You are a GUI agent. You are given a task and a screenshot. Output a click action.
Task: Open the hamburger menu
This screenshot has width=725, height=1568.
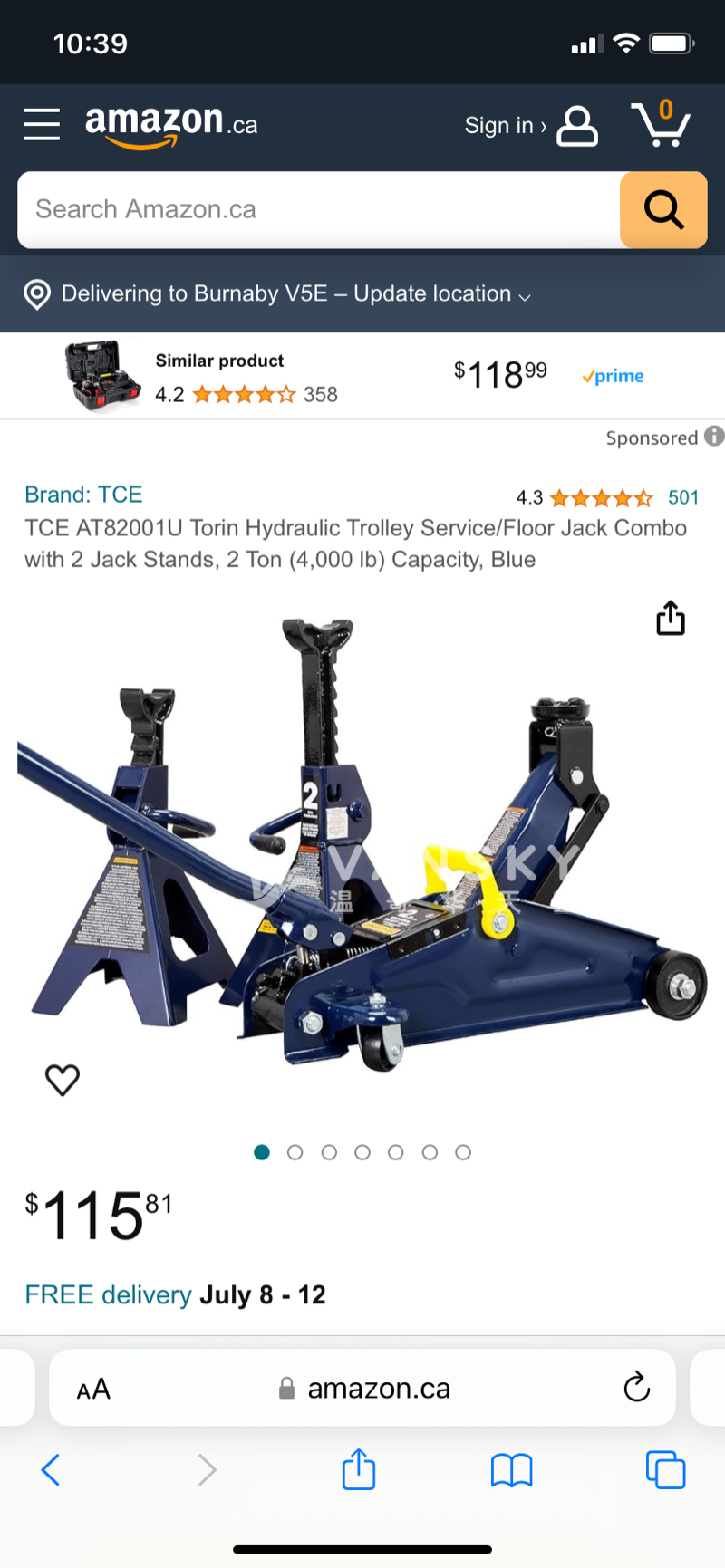(42, 124)
